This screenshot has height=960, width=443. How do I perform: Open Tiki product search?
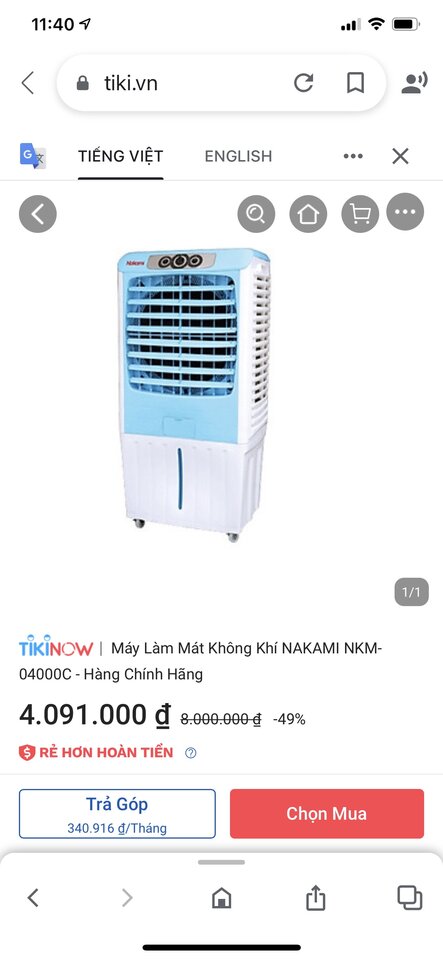pos(256,214)
